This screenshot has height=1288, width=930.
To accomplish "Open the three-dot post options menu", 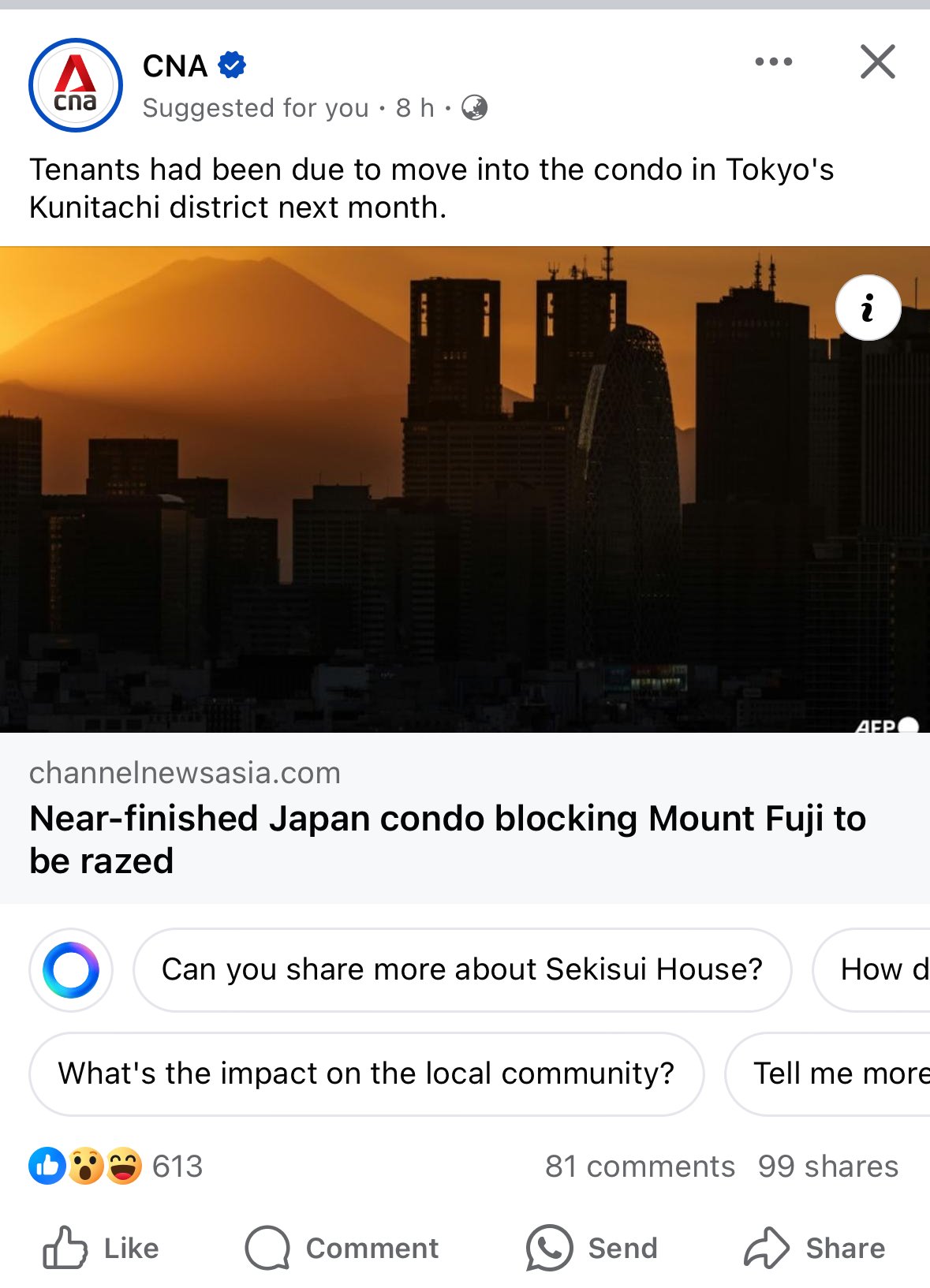I will [773, 62].
